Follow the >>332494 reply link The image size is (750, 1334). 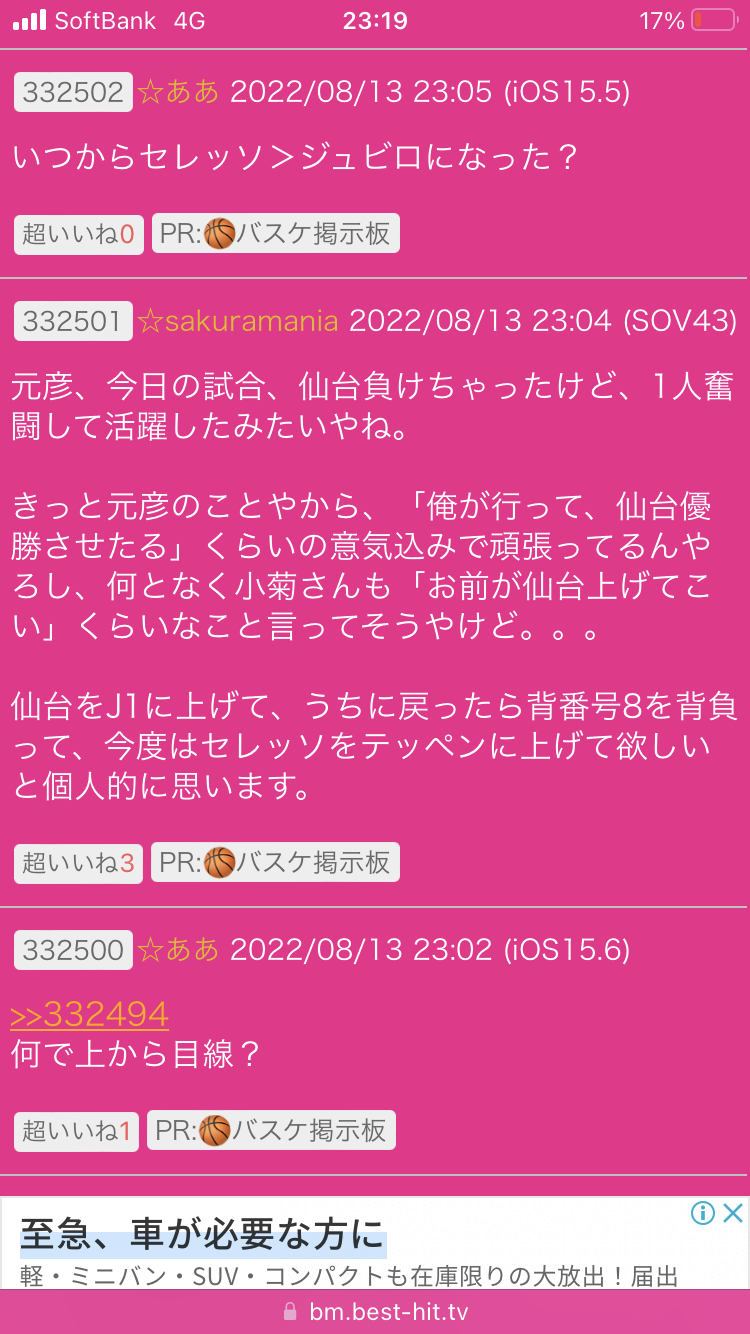pos(90,1015)
